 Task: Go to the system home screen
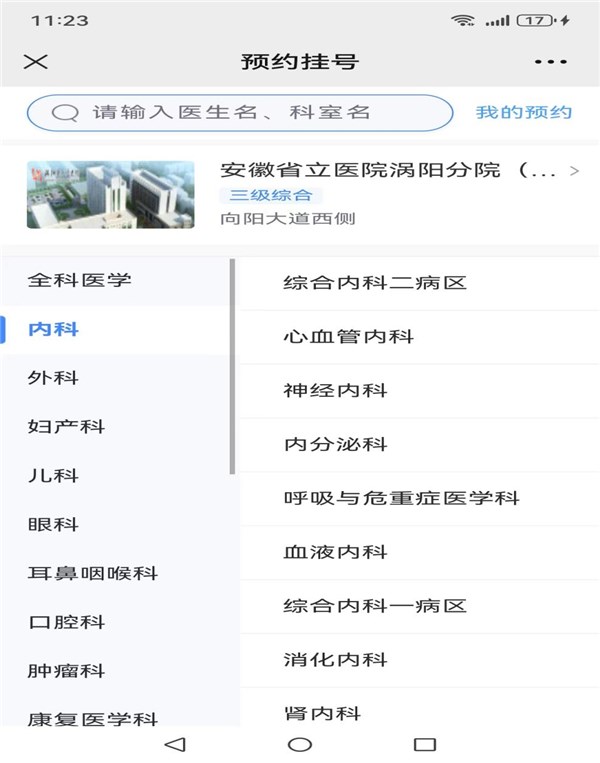coord(300,744)
